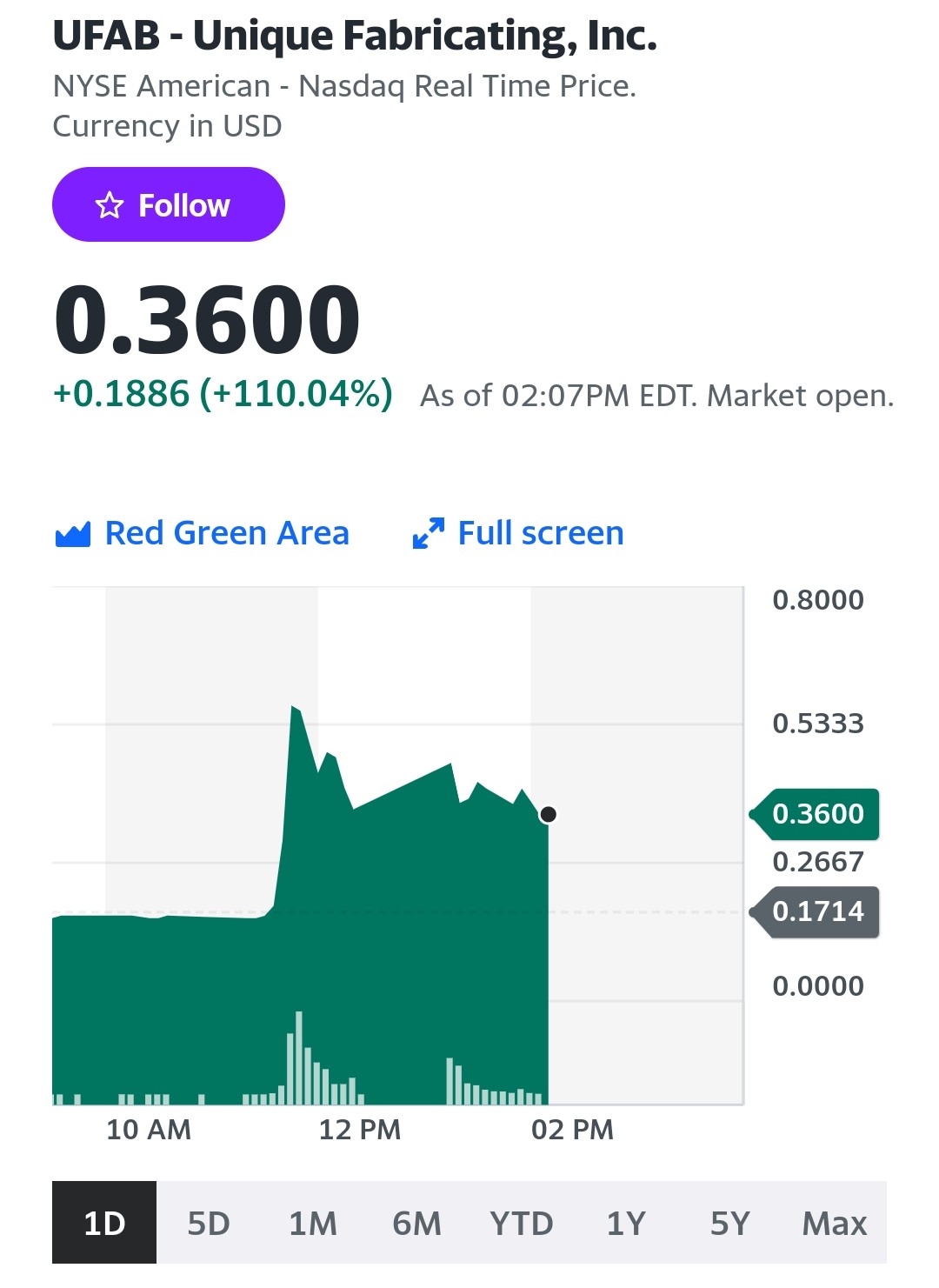939x1288 pixels.
Task: Select the 1D time range
Action: (x=104, y=1222)
